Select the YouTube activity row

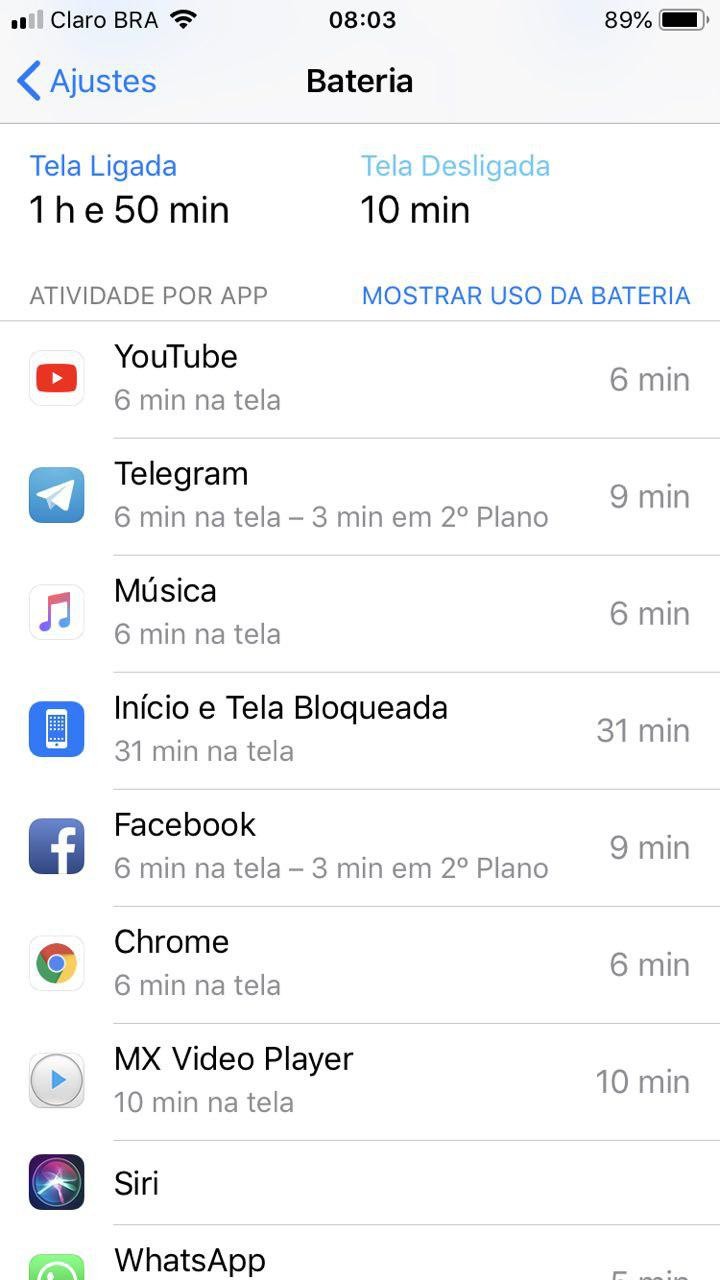point(360,379)
